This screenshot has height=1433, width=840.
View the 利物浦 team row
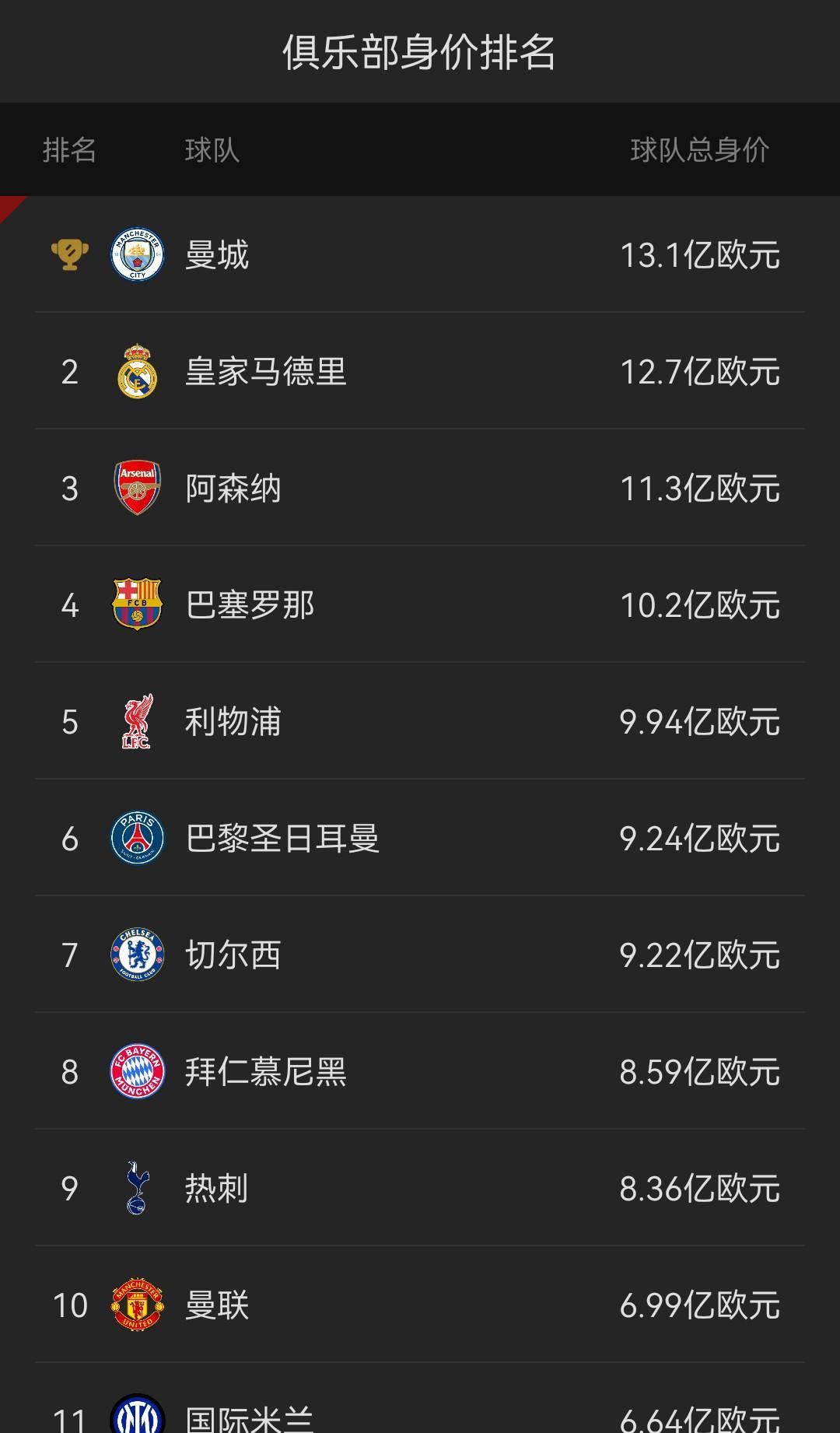click(420, 721)
